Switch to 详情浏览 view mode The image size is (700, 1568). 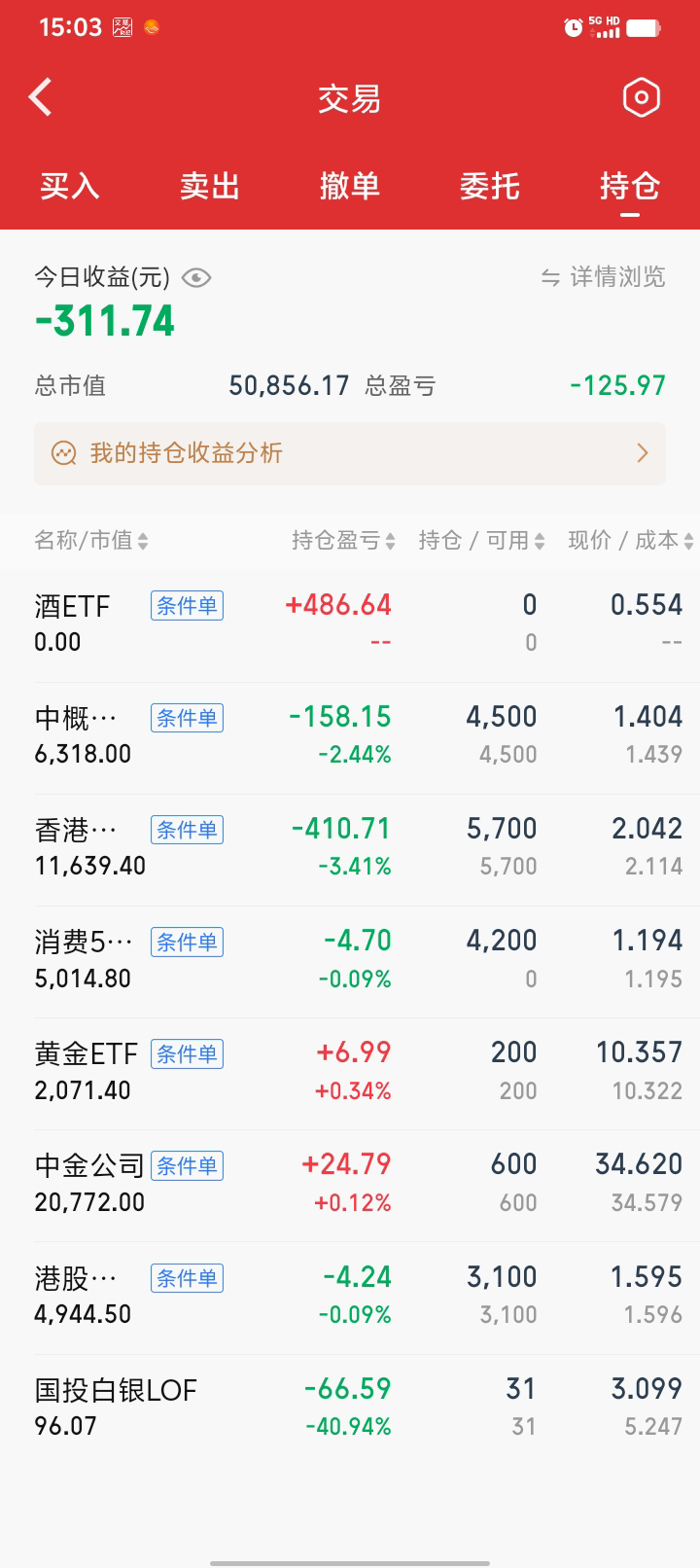point(604,277)
